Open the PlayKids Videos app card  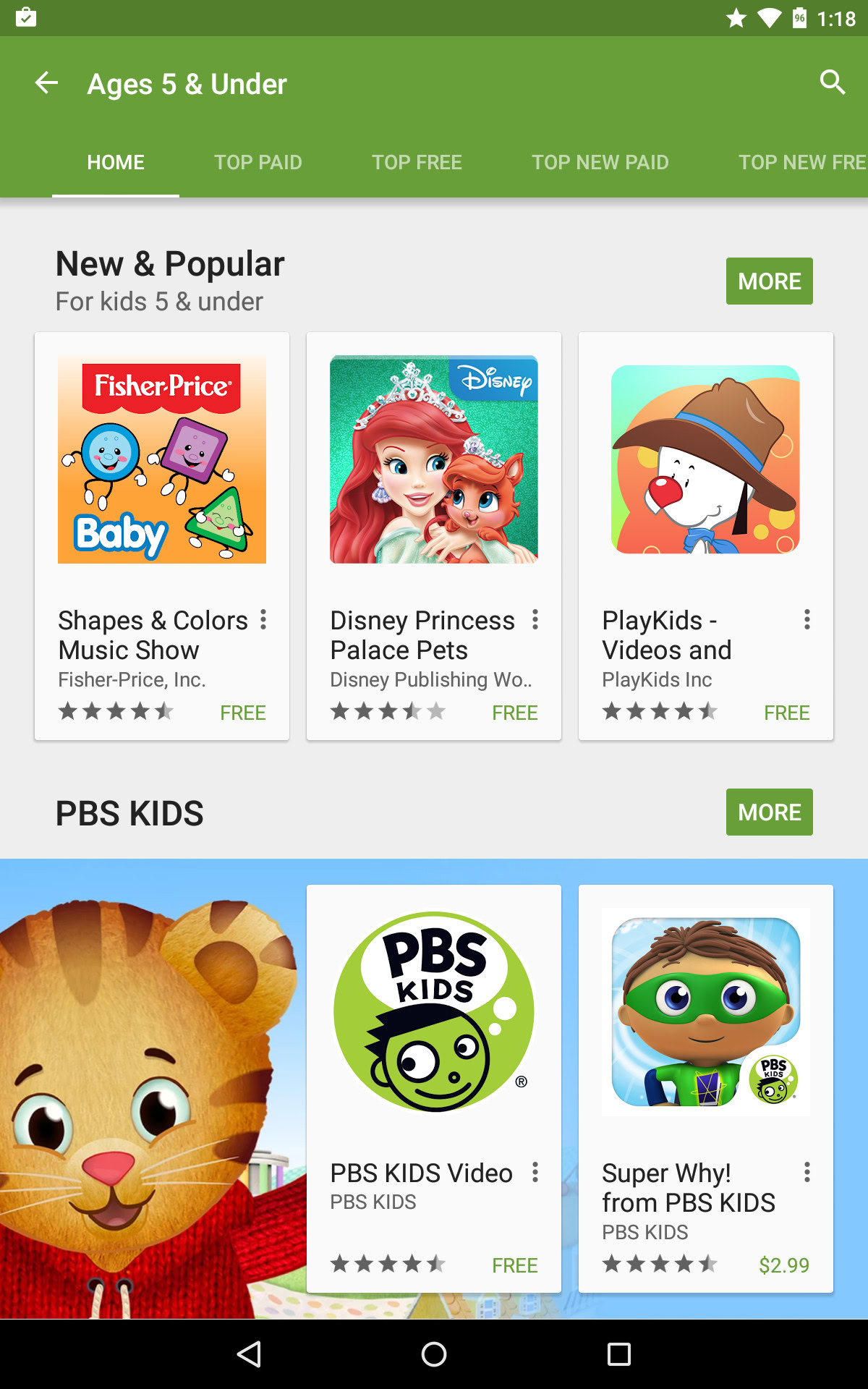(x=706, y=536)
